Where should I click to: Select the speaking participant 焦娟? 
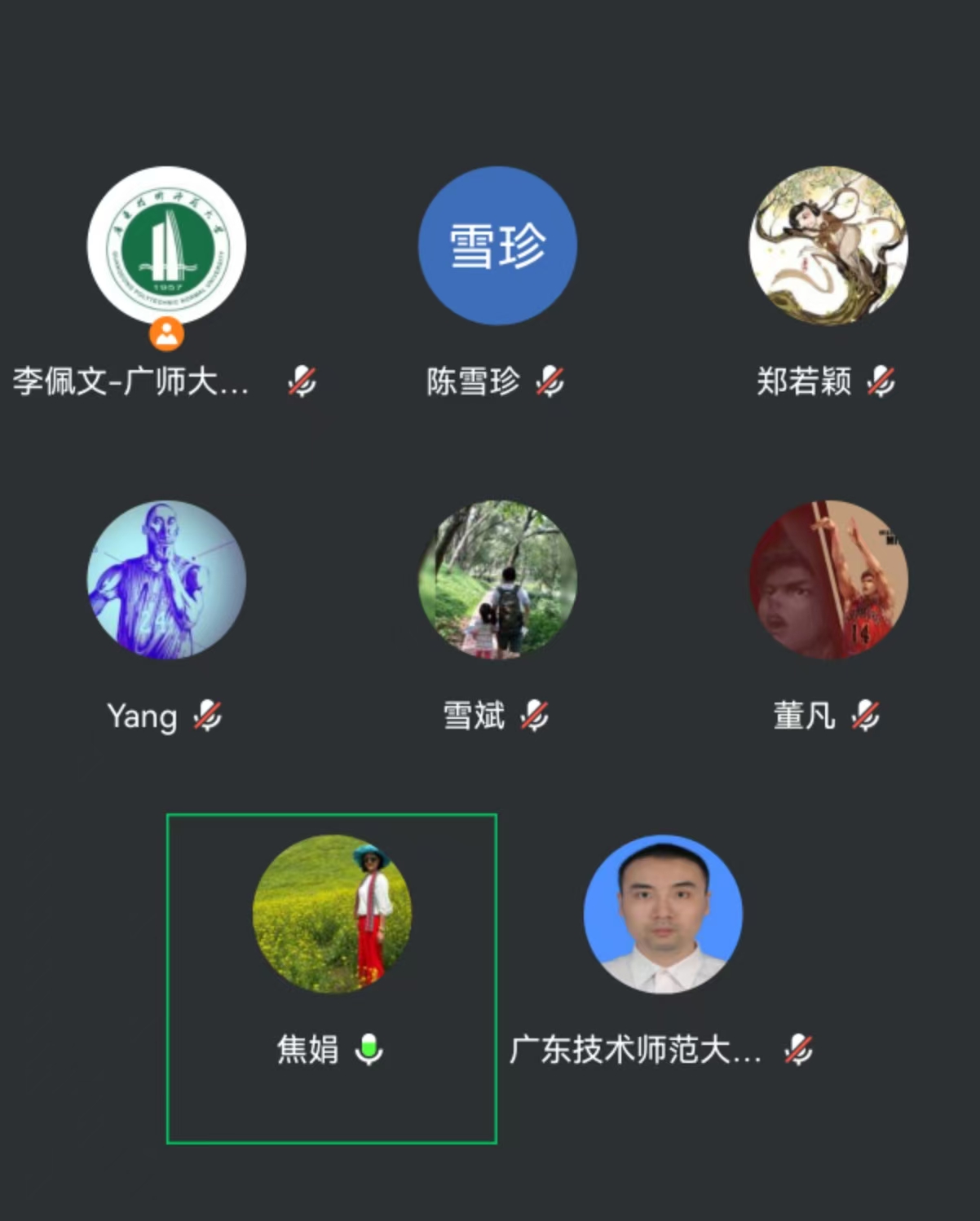tap(332, 914)
